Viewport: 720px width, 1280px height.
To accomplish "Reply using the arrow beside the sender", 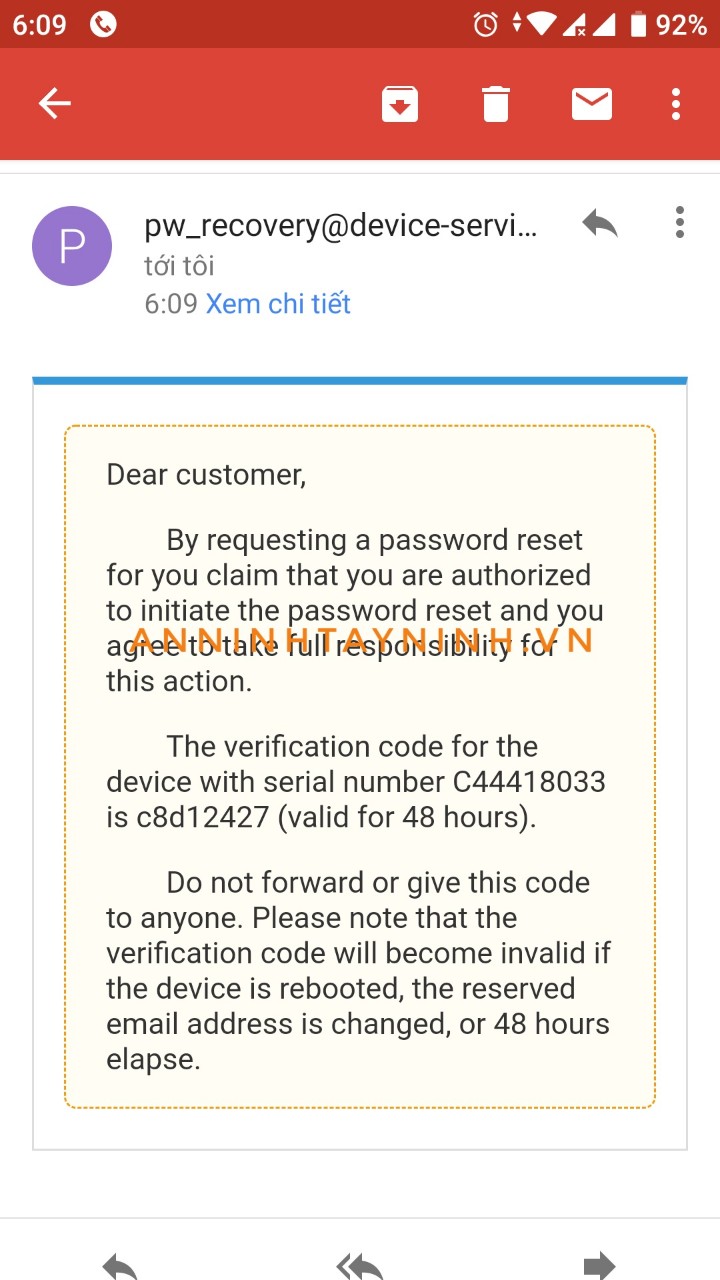I will pos(600,224).
